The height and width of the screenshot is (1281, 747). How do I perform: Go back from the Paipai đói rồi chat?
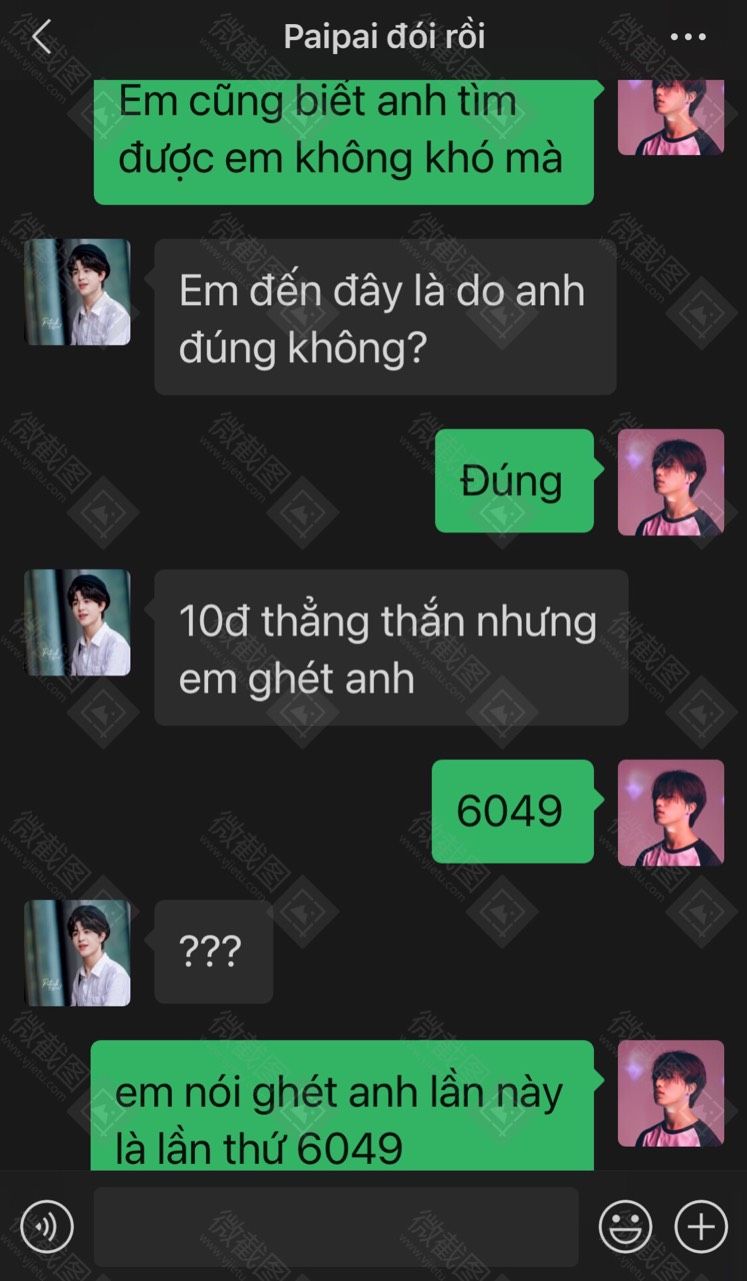tap(41, 37)
